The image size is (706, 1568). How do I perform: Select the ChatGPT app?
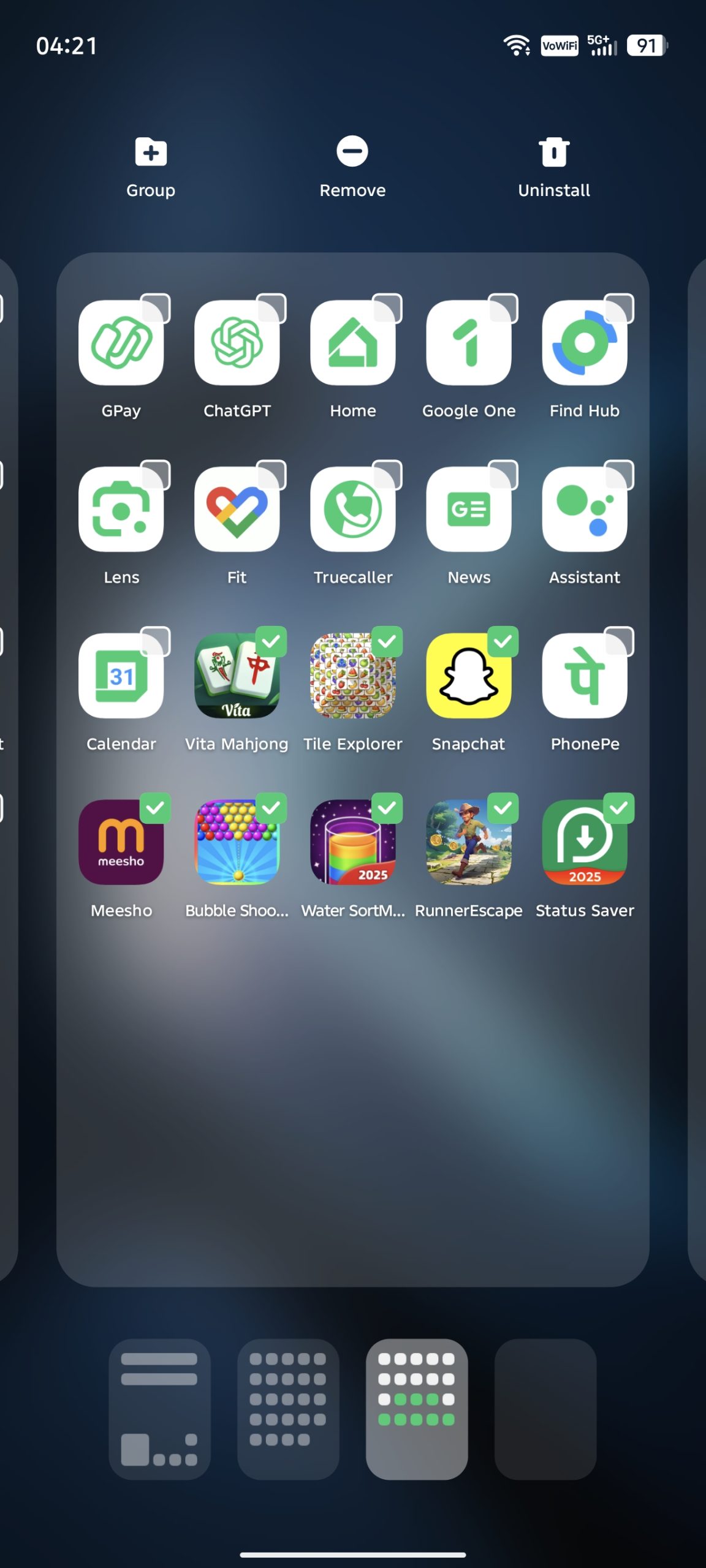tap(237, 343)
